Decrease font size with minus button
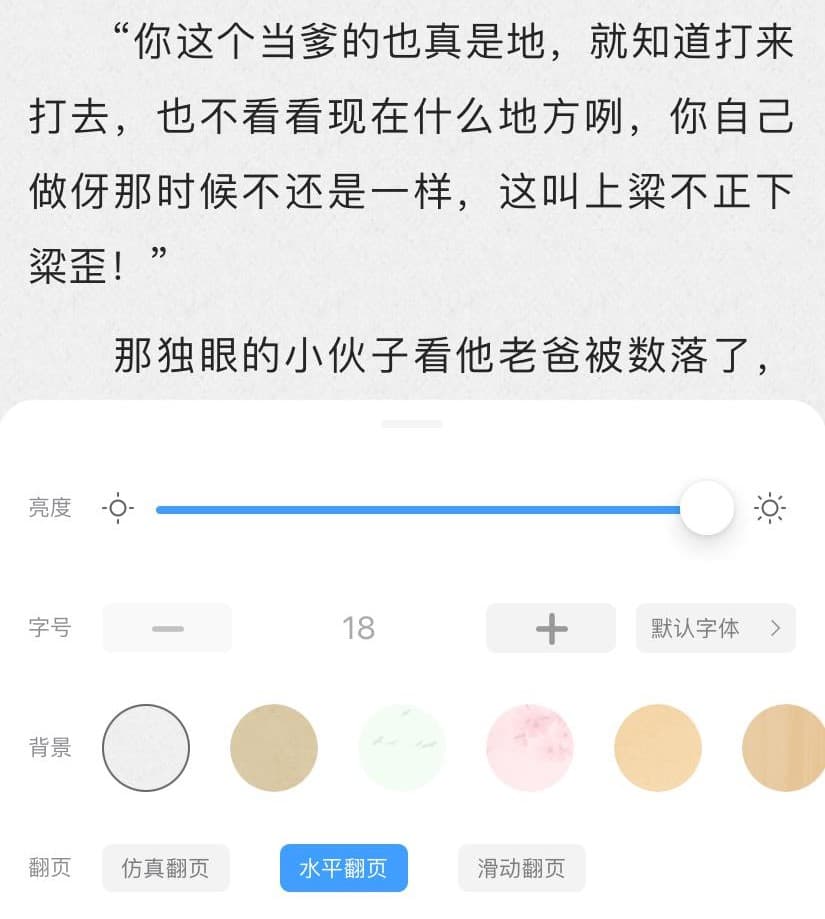The height and width of the screenshot is (919, 825). (167, 628)
